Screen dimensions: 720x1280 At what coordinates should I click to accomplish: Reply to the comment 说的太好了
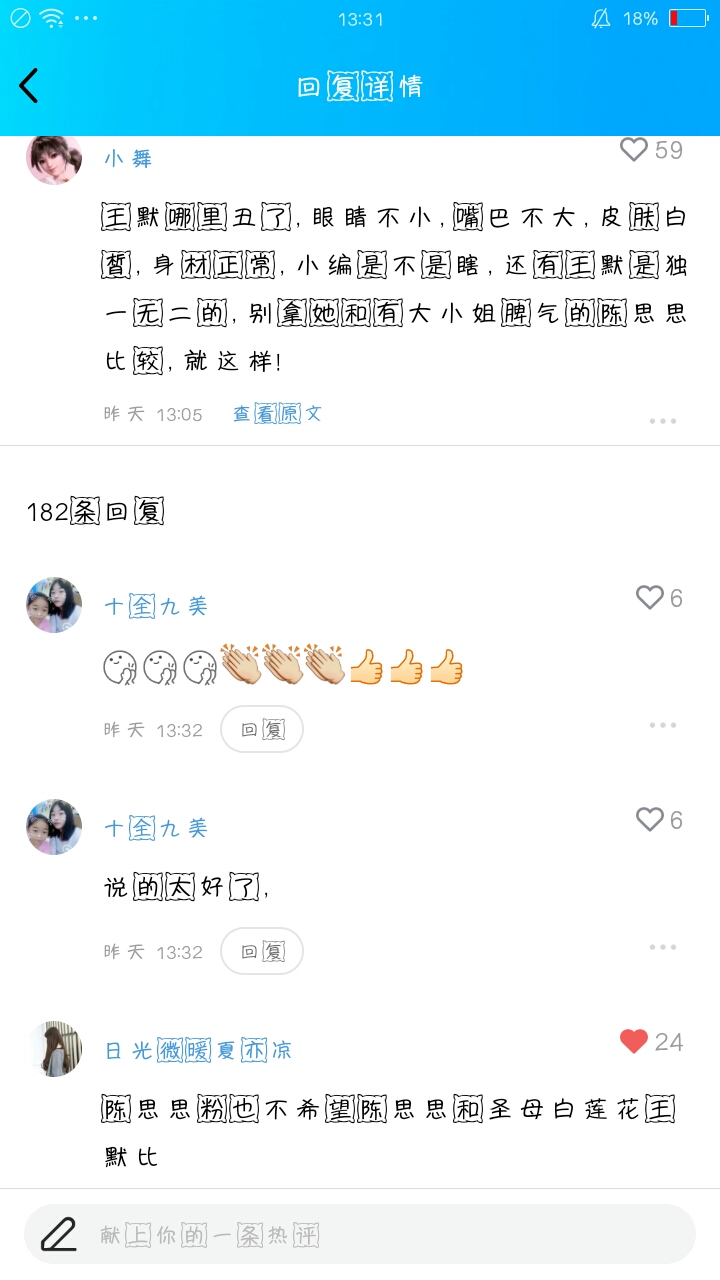tap(262, 951)
